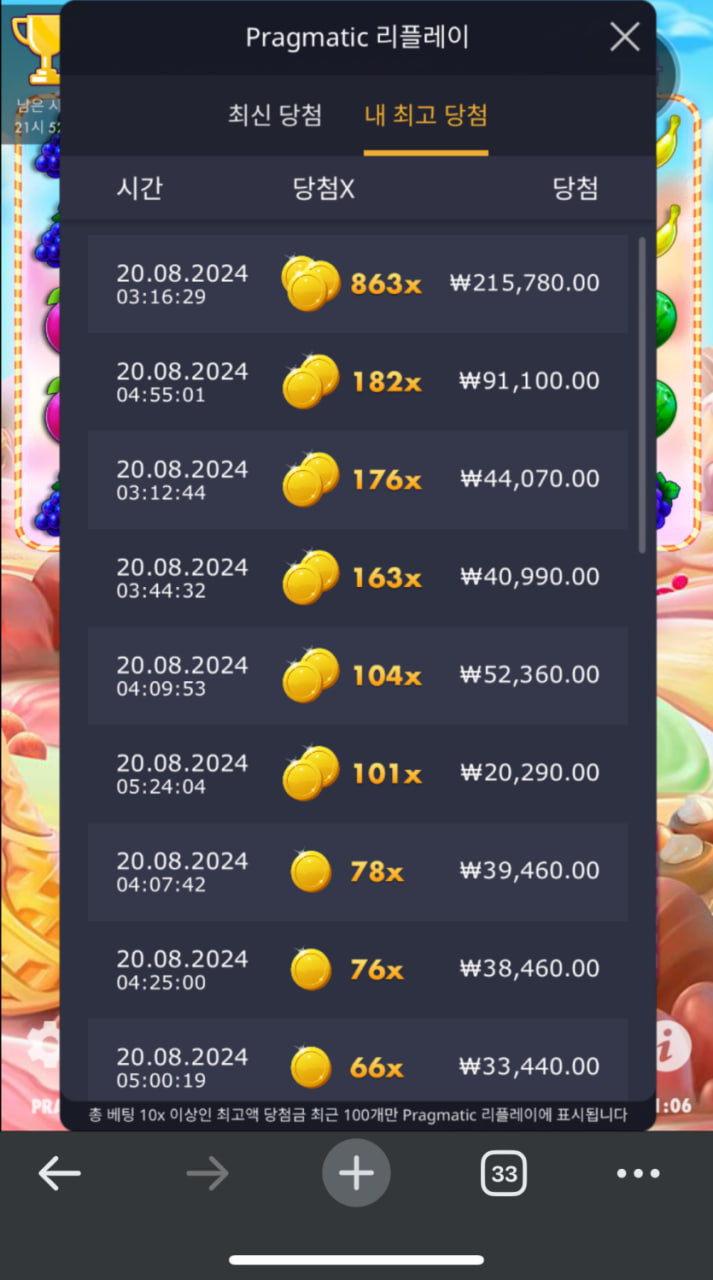Close the Pragmatic replay dialog
Image resolution: width=713 pixels, height=1280 pixels.
(625, 38)
